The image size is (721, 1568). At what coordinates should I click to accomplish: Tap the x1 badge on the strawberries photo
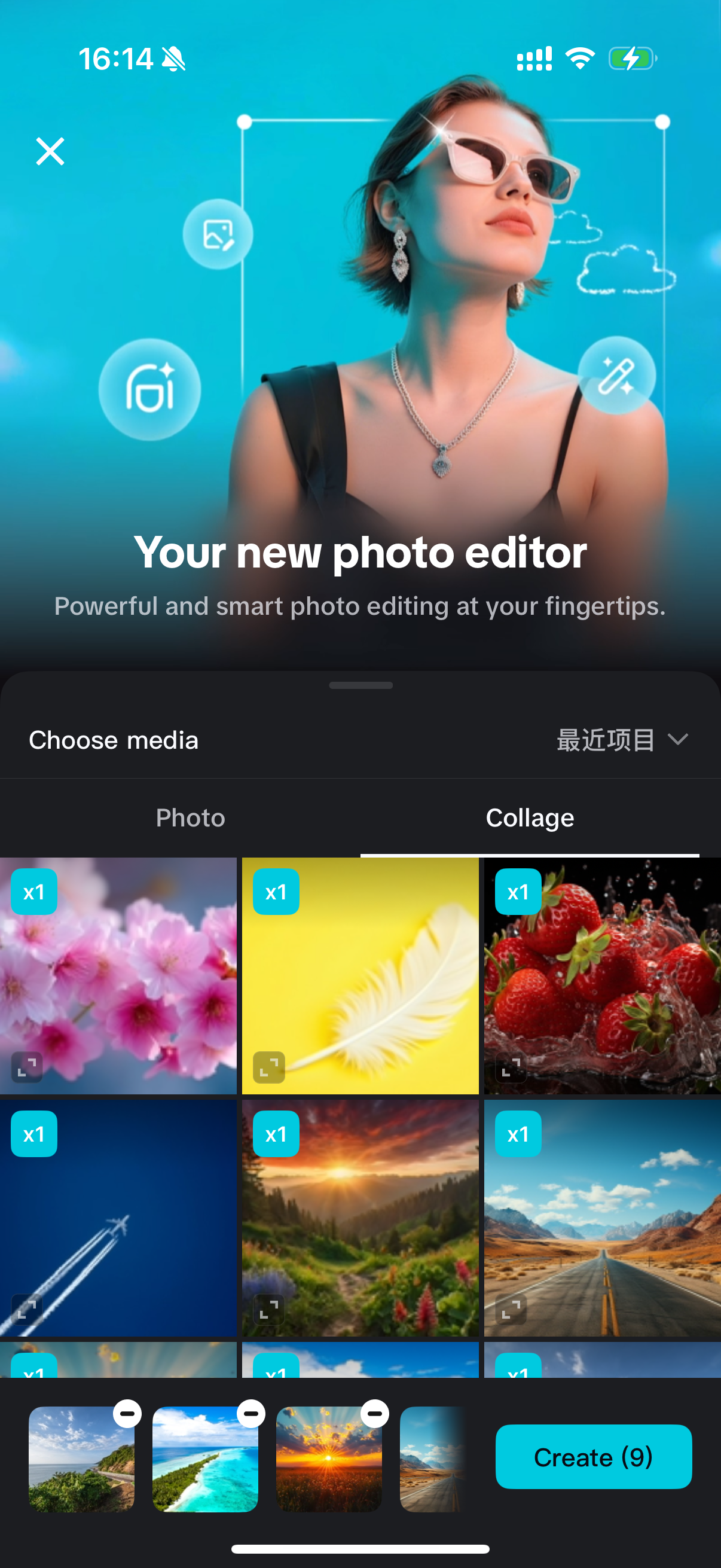(518, 891)
